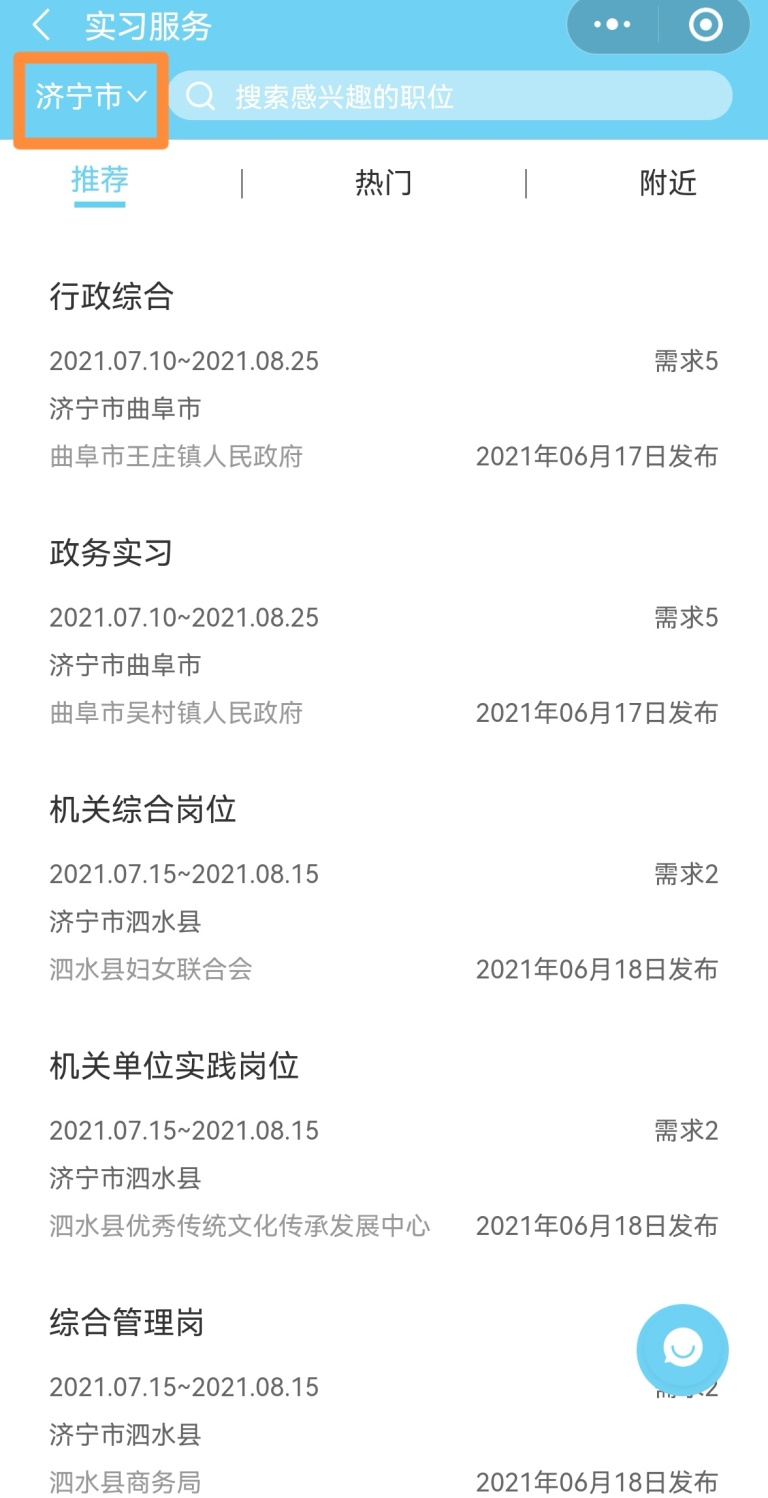Open the 济宁市 city dropdown
The height and width of the screenshot is (1498, 768).
point(91,97)
